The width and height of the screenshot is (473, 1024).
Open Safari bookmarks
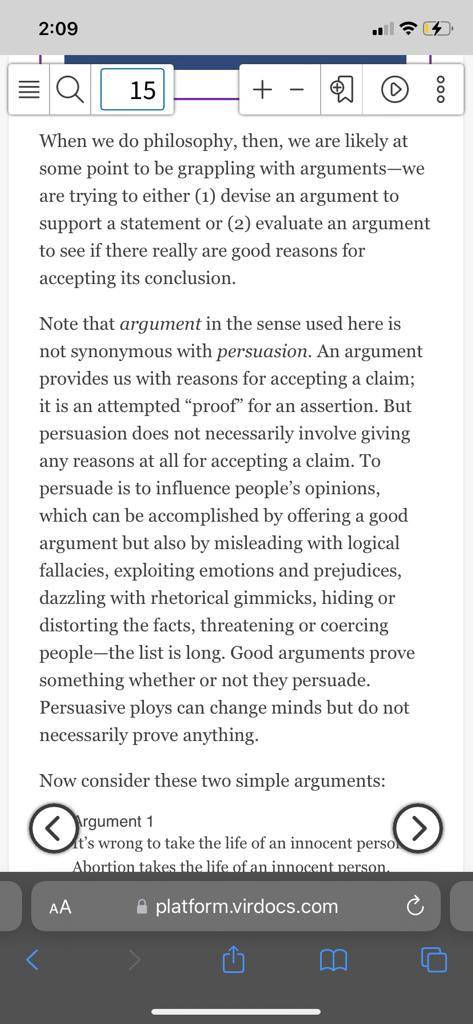click(x=333, y=959)
